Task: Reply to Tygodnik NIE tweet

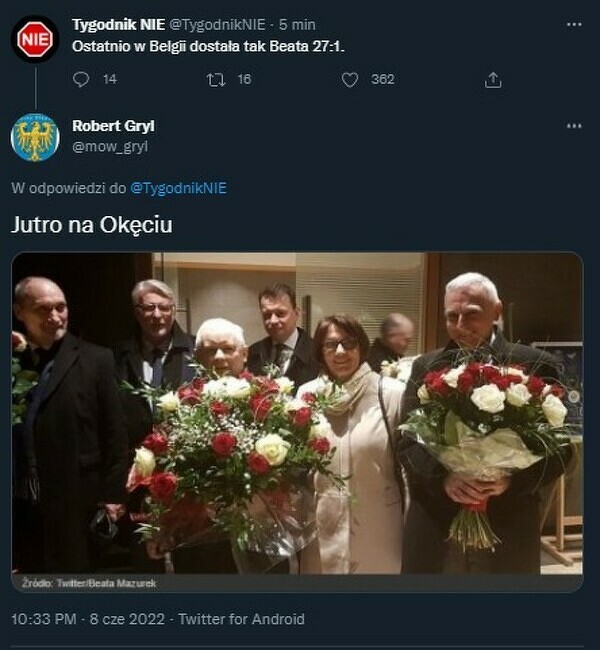Action: [x=82, y=79]
